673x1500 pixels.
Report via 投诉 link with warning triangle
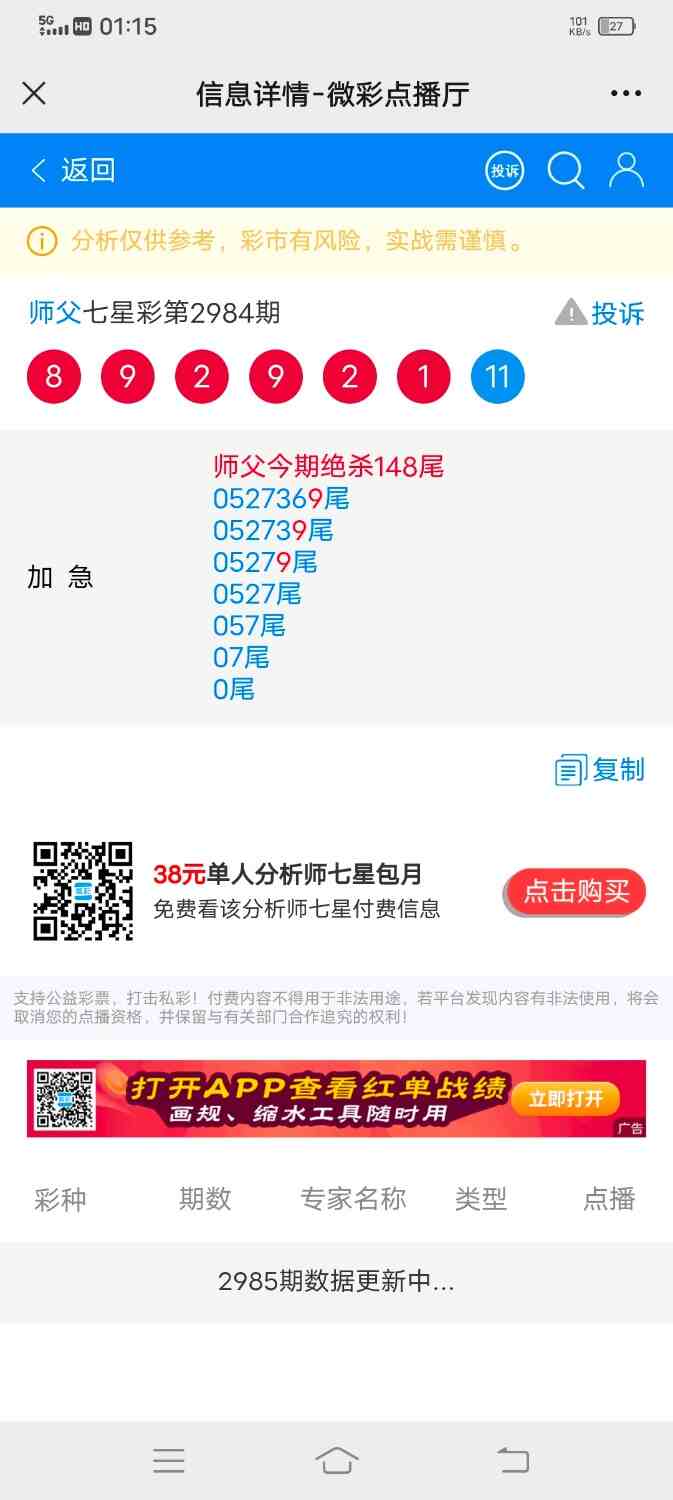[x=601, y=313]
